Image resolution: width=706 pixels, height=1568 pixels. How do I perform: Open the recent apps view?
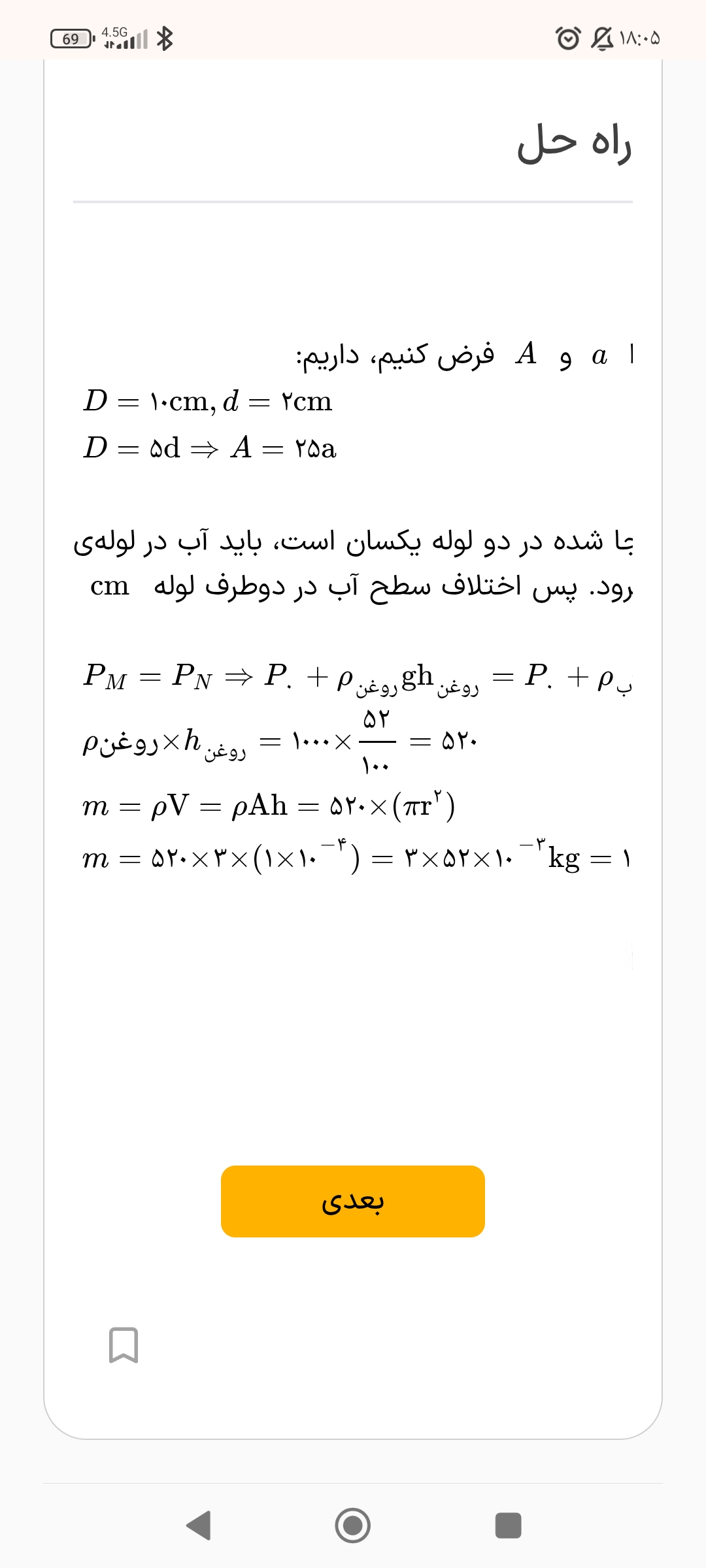508,1526
